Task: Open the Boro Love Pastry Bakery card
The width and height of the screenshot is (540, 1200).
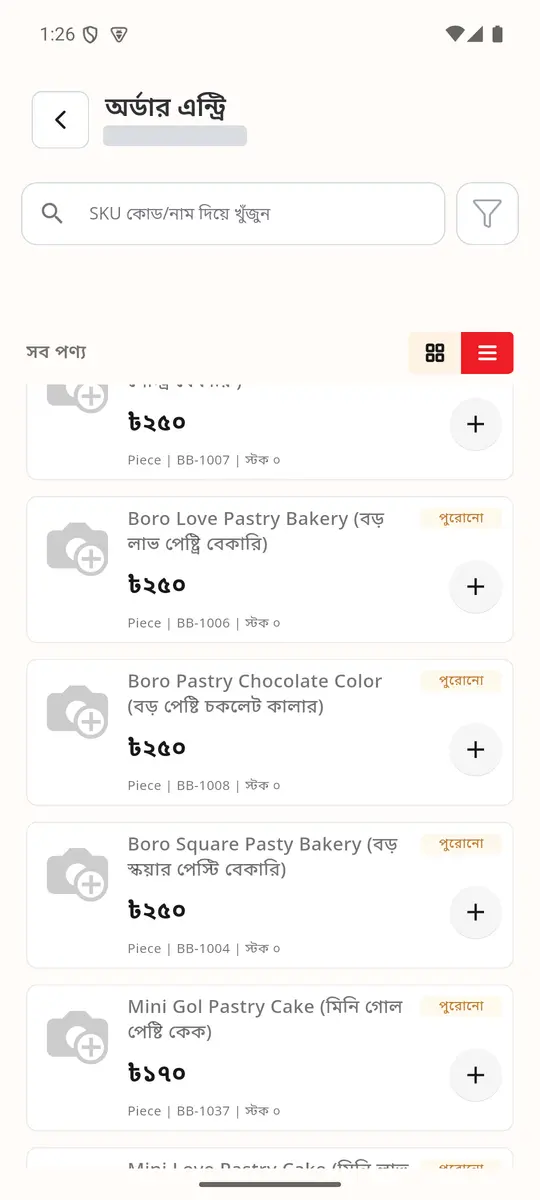Action: 270,569
